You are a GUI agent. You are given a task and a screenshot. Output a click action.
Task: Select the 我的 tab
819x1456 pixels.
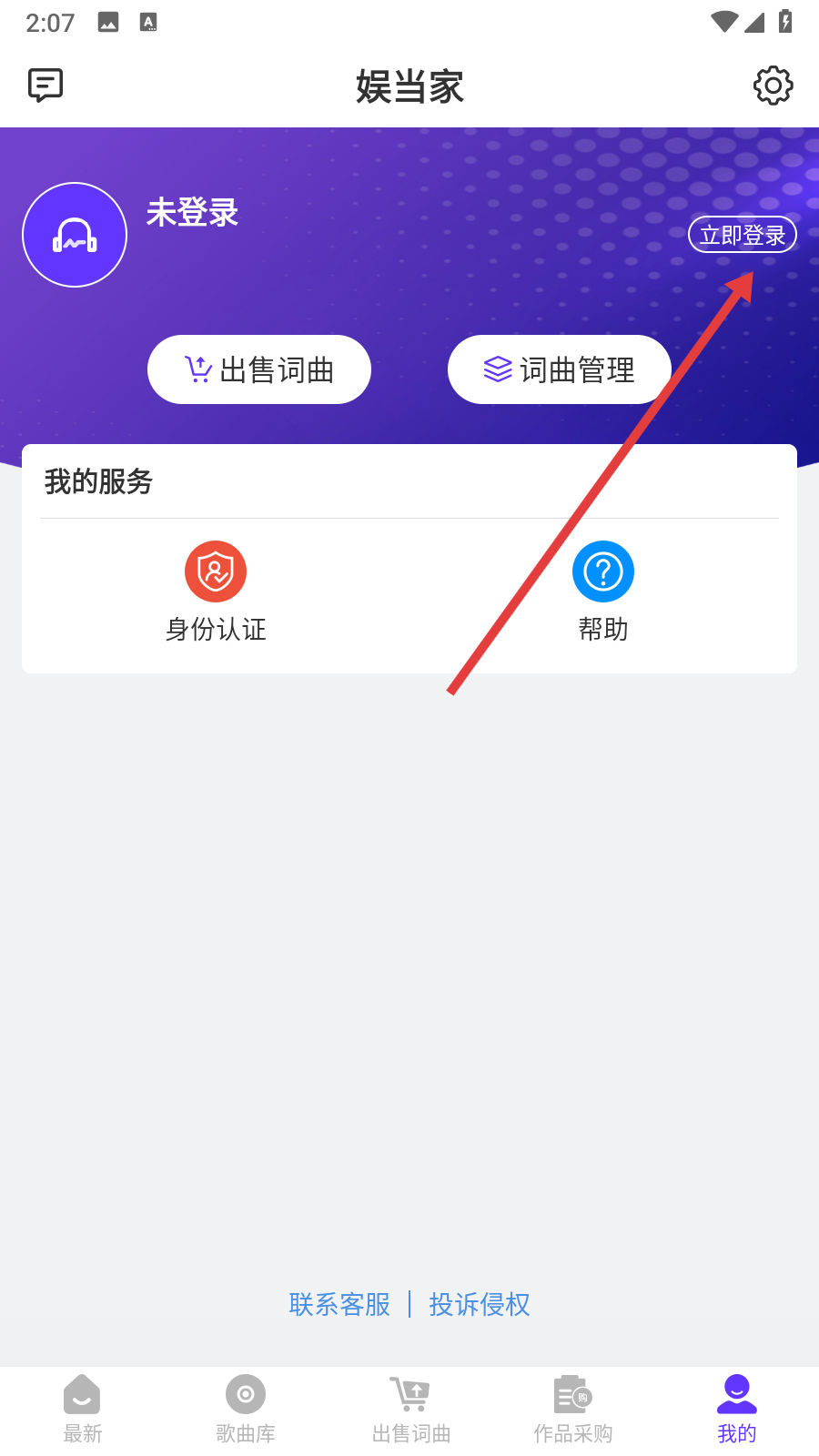point(737,1409)
